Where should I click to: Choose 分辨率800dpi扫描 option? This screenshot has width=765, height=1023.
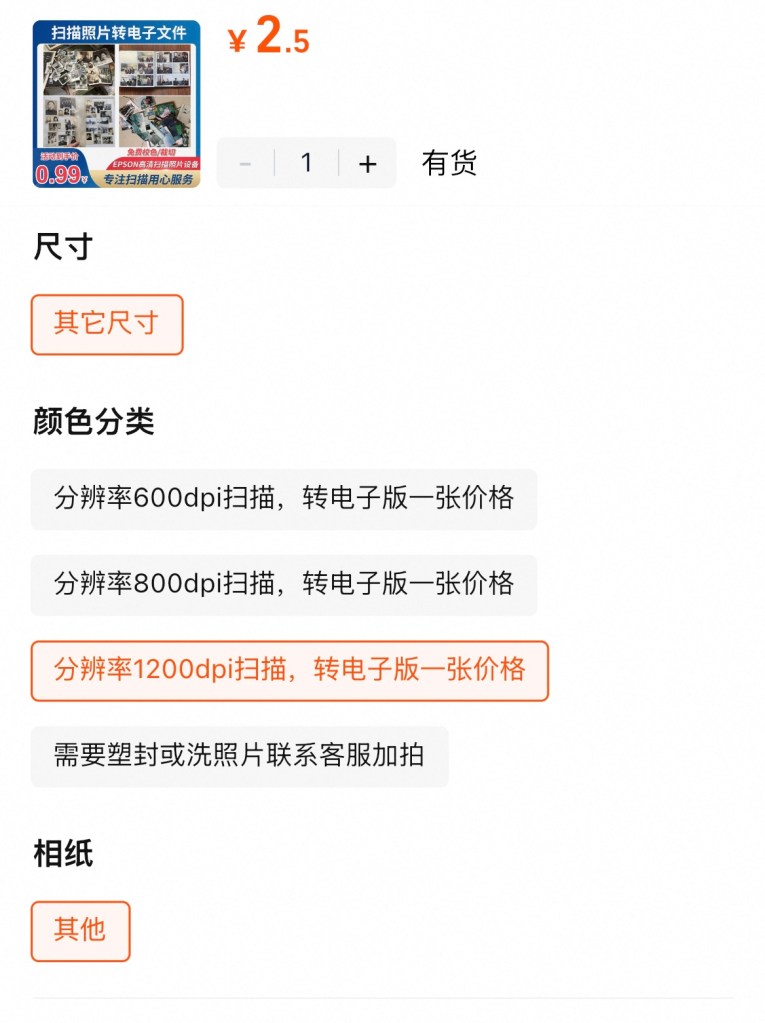click(x=283, y=584)
